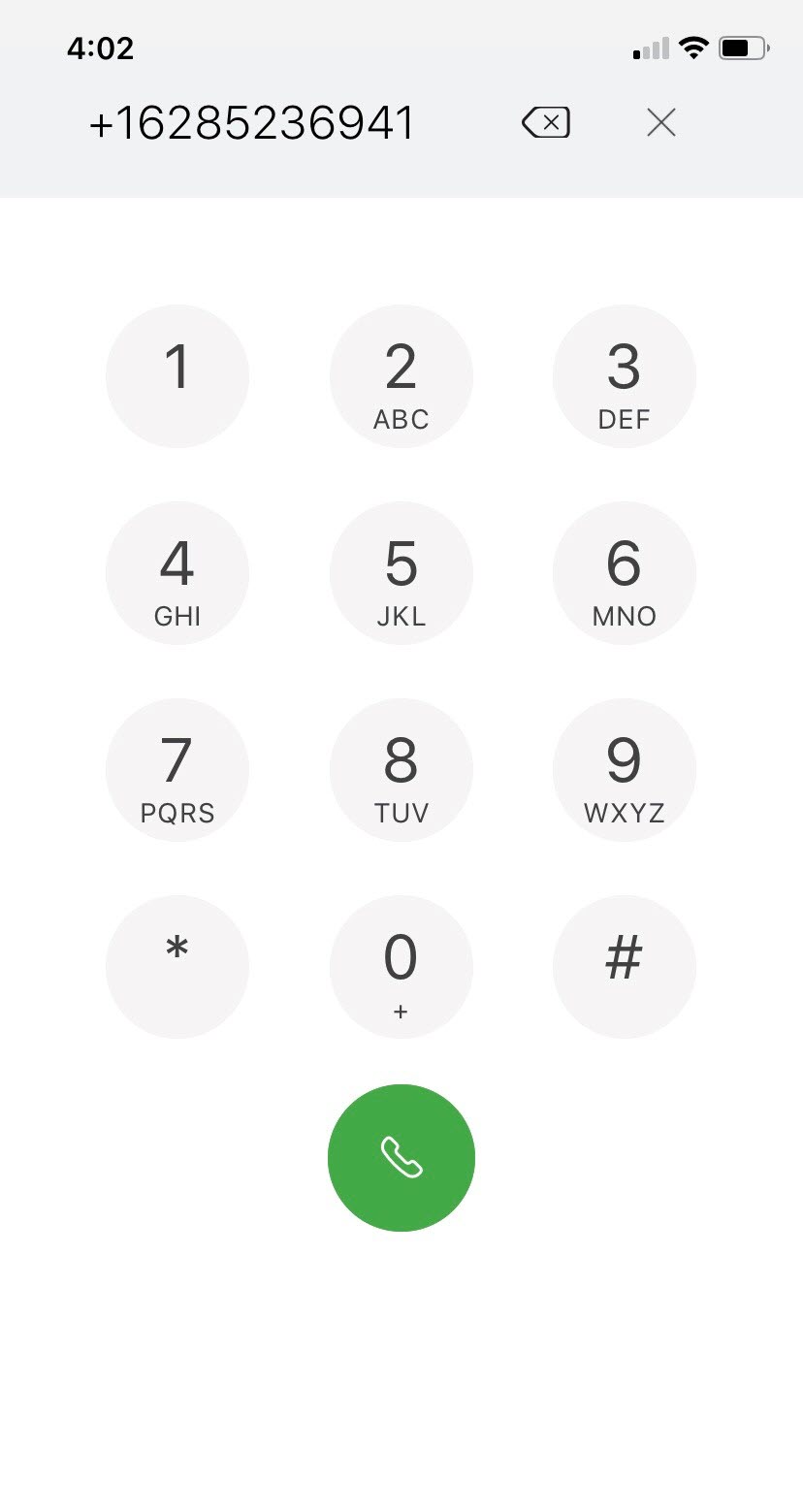Delete the last digit with backspace icon
Screen dimensions: 803x1512
coord(546,123)
